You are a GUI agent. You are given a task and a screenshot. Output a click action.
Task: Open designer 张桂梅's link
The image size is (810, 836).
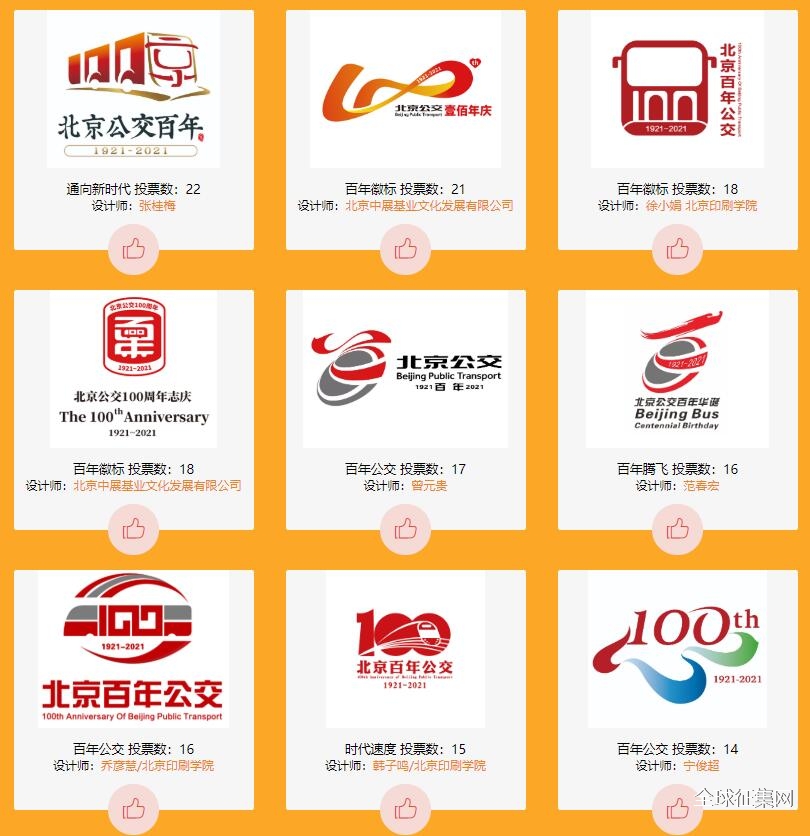157,206
